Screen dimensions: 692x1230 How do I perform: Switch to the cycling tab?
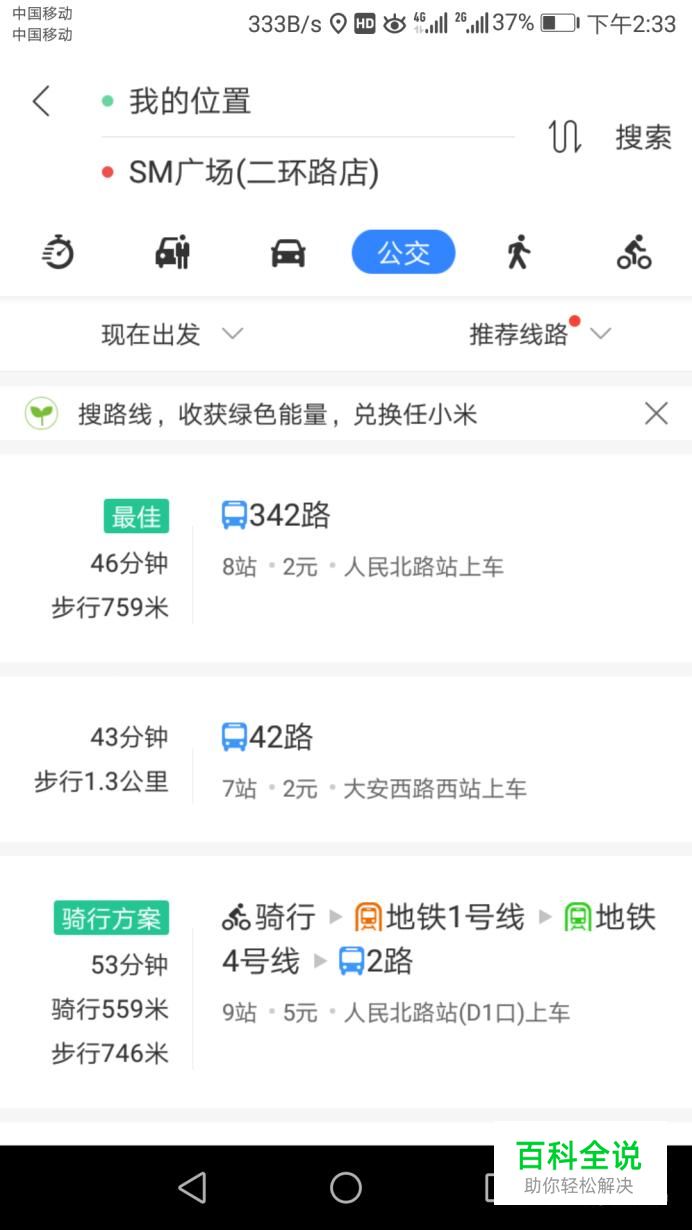coord(634,252)
